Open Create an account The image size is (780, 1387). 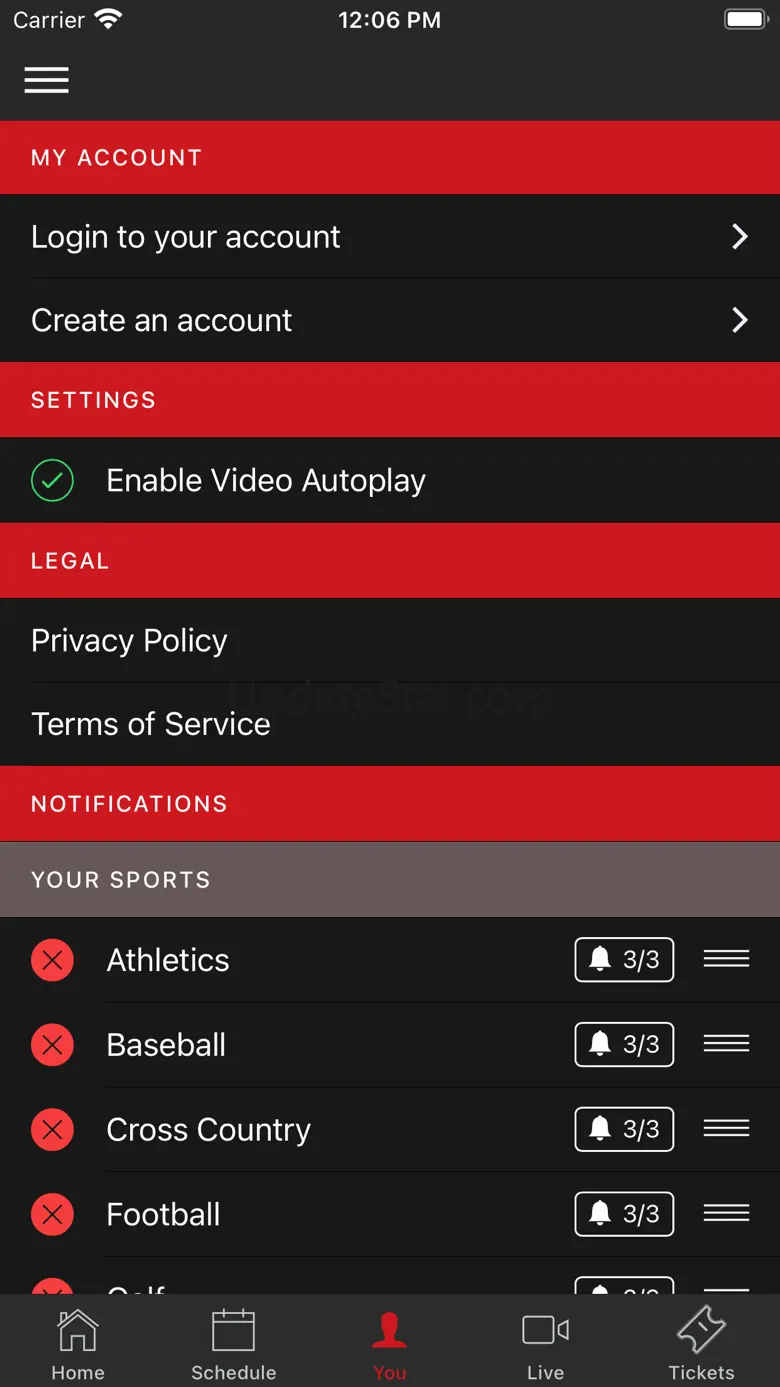(390, 321)
